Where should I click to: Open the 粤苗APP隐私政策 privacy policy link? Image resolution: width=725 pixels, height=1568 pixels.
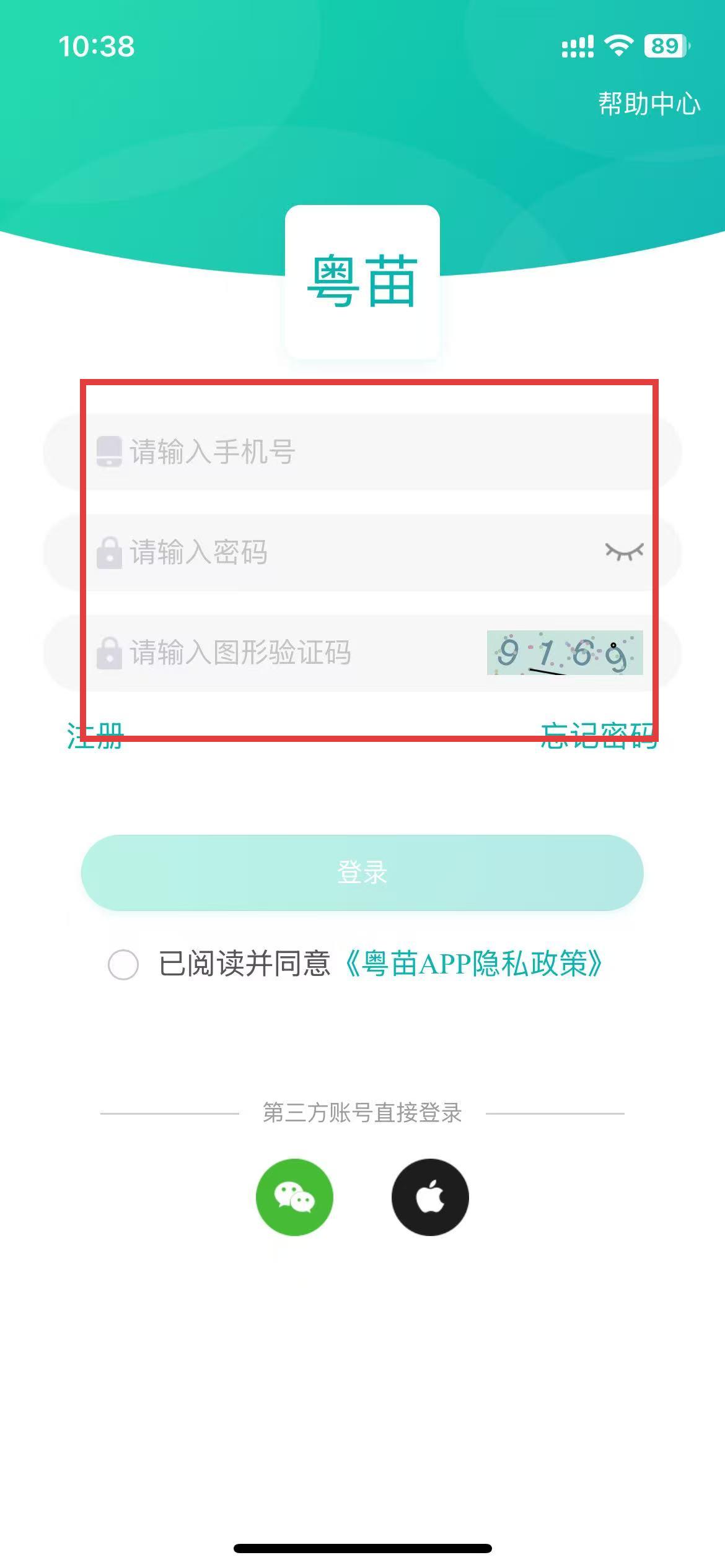(473, 964)
